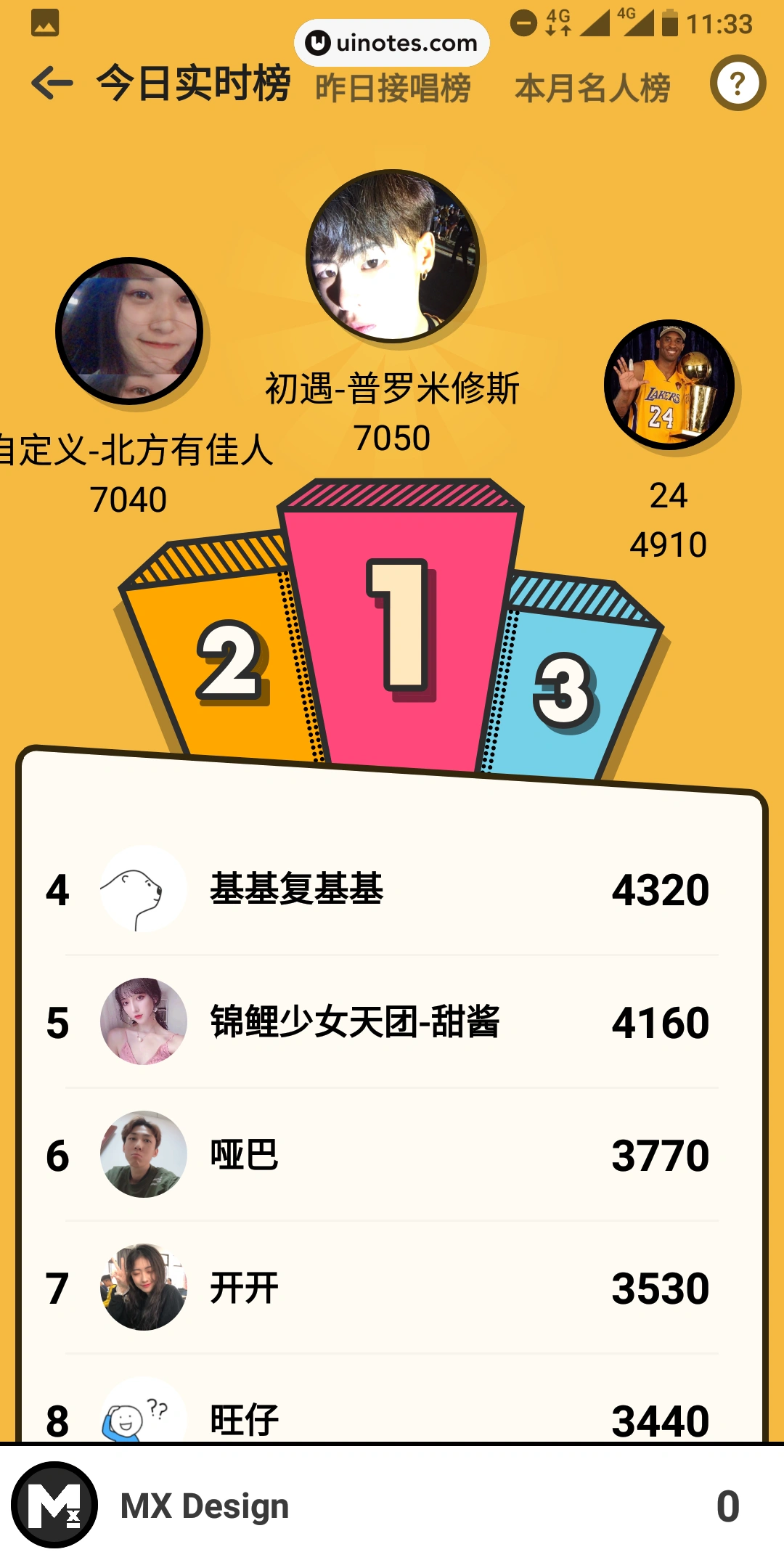Viewport: 784px width, 1568px height.
Task: Open rank 8 user 旺仔
Action: pos(392,1416)
